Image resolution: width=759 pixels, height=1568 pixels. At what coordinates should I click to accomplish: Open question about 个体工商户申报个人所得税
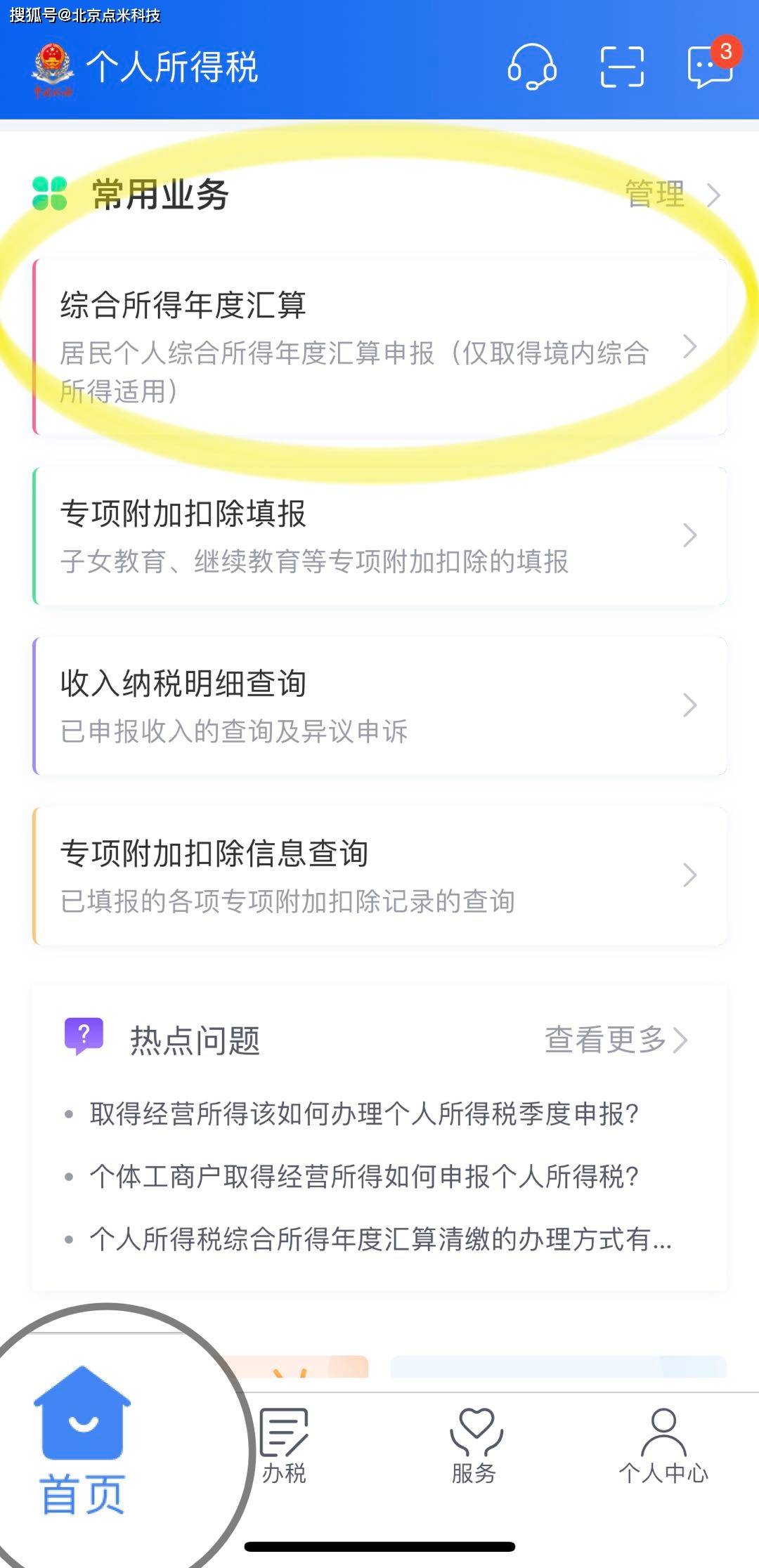(364, 1176)
